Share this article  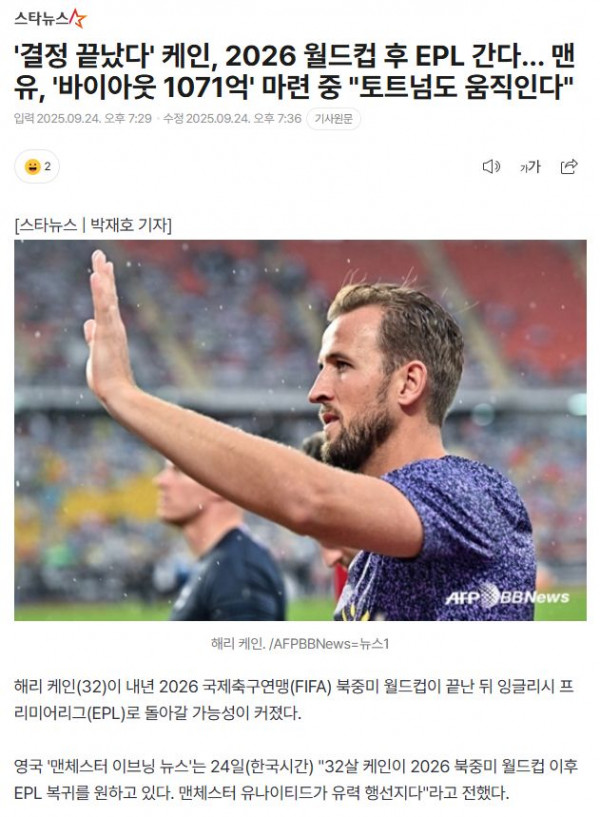(x=569, y=167)
